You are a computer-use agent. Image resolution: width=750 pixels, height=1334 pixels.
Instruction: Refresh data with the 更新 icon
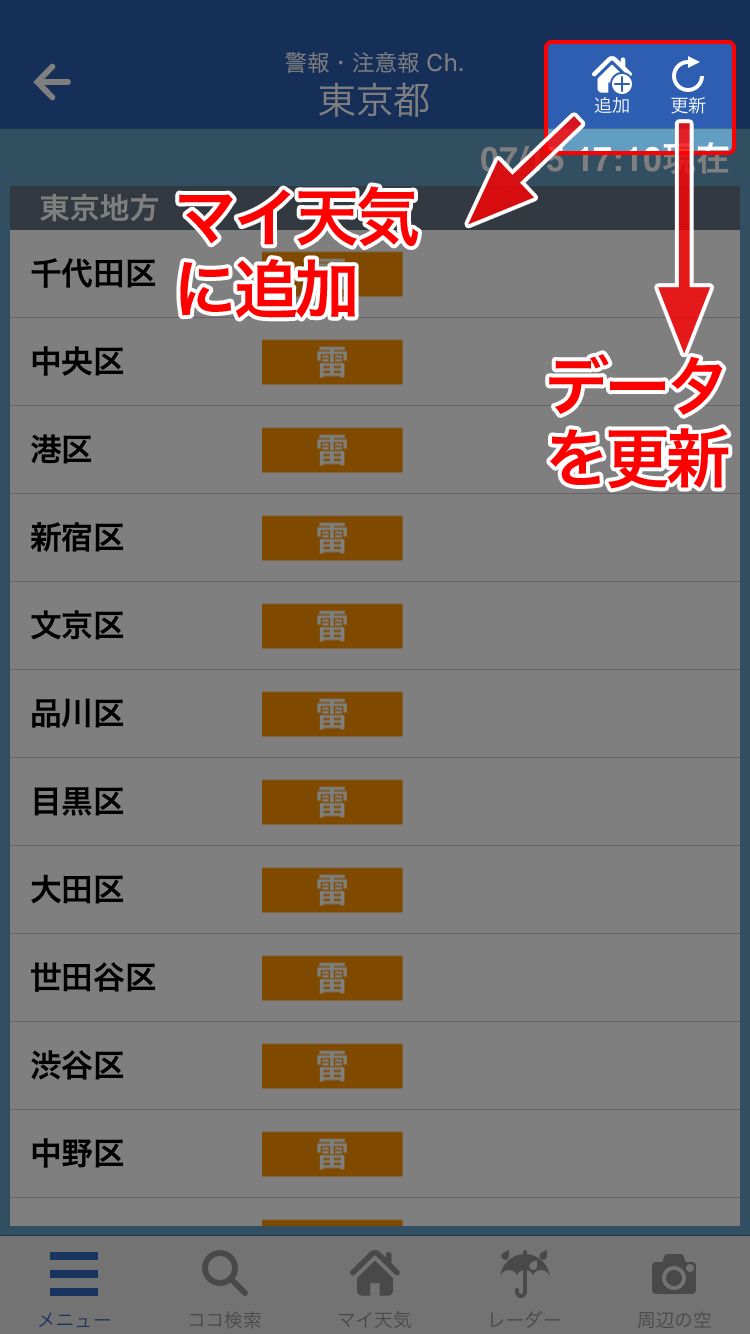[x=688, y=86]
